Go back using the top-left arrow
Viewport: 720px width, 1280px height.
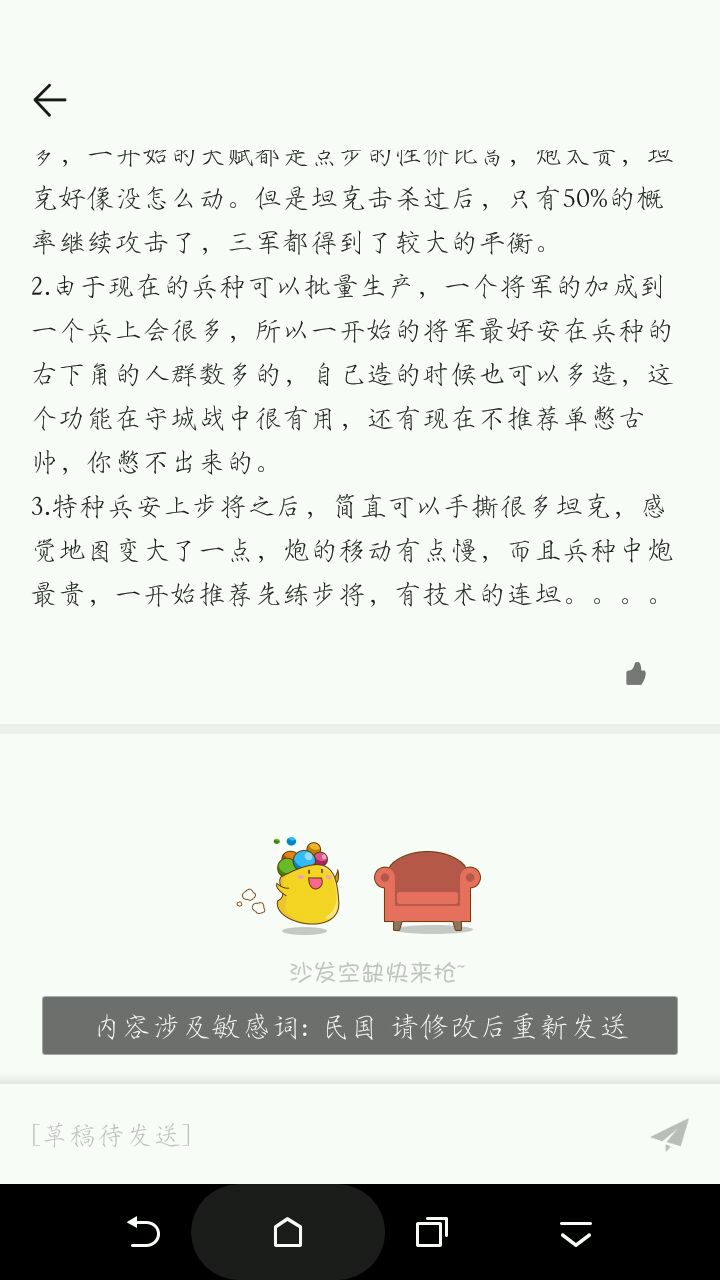(x=49, y=100)
